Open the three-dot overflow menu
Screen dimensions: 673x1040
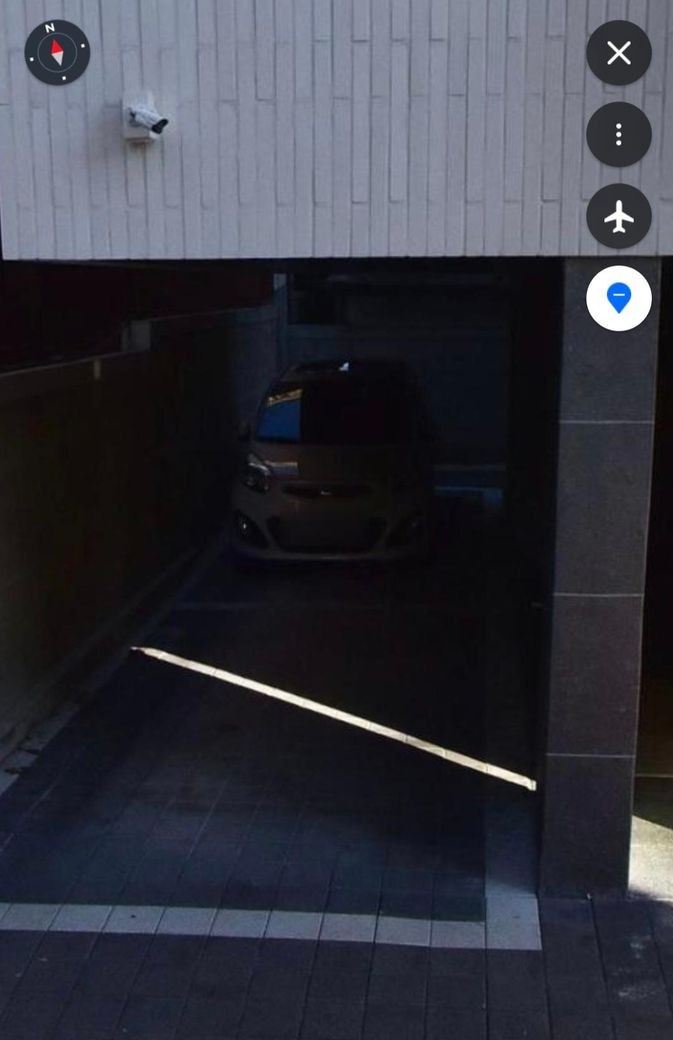[x=618, y=134]
